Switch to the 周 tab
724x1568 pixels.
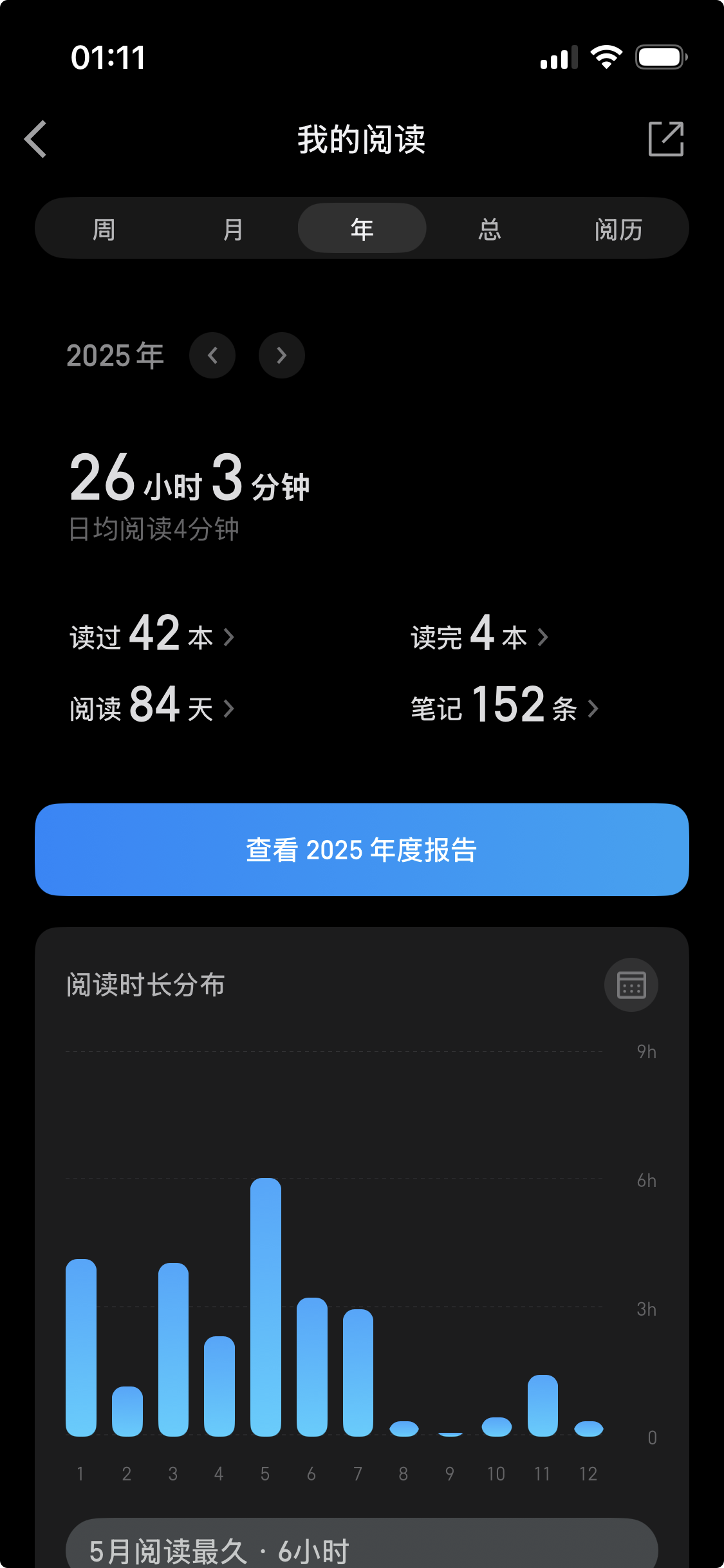[104, 228]
